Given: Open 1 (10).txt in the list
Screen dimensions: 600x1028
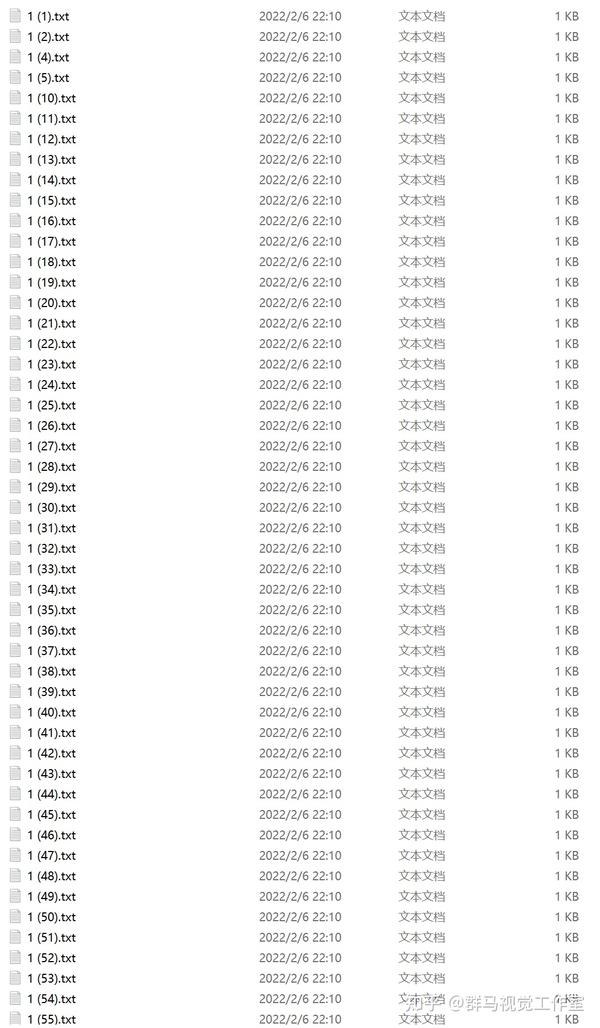Looking at the screenshot, I should pyautogui.click(x=51, y=98).
